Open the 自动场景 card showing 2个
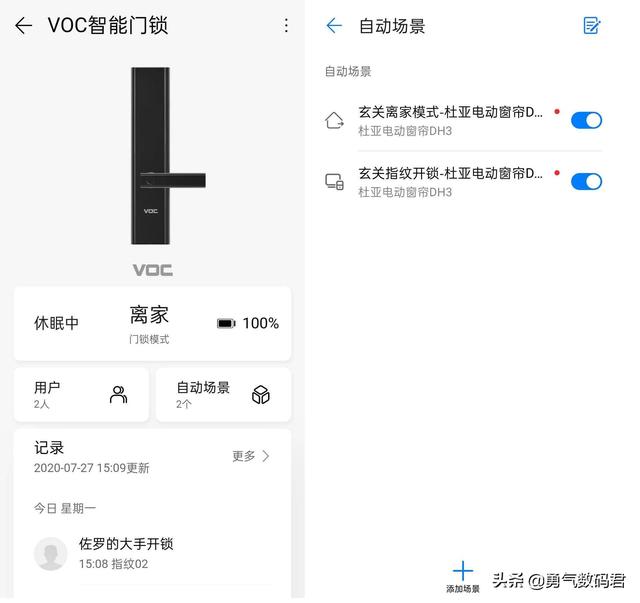The width and height of the screenshot is (640, 603). coord(223,394)
